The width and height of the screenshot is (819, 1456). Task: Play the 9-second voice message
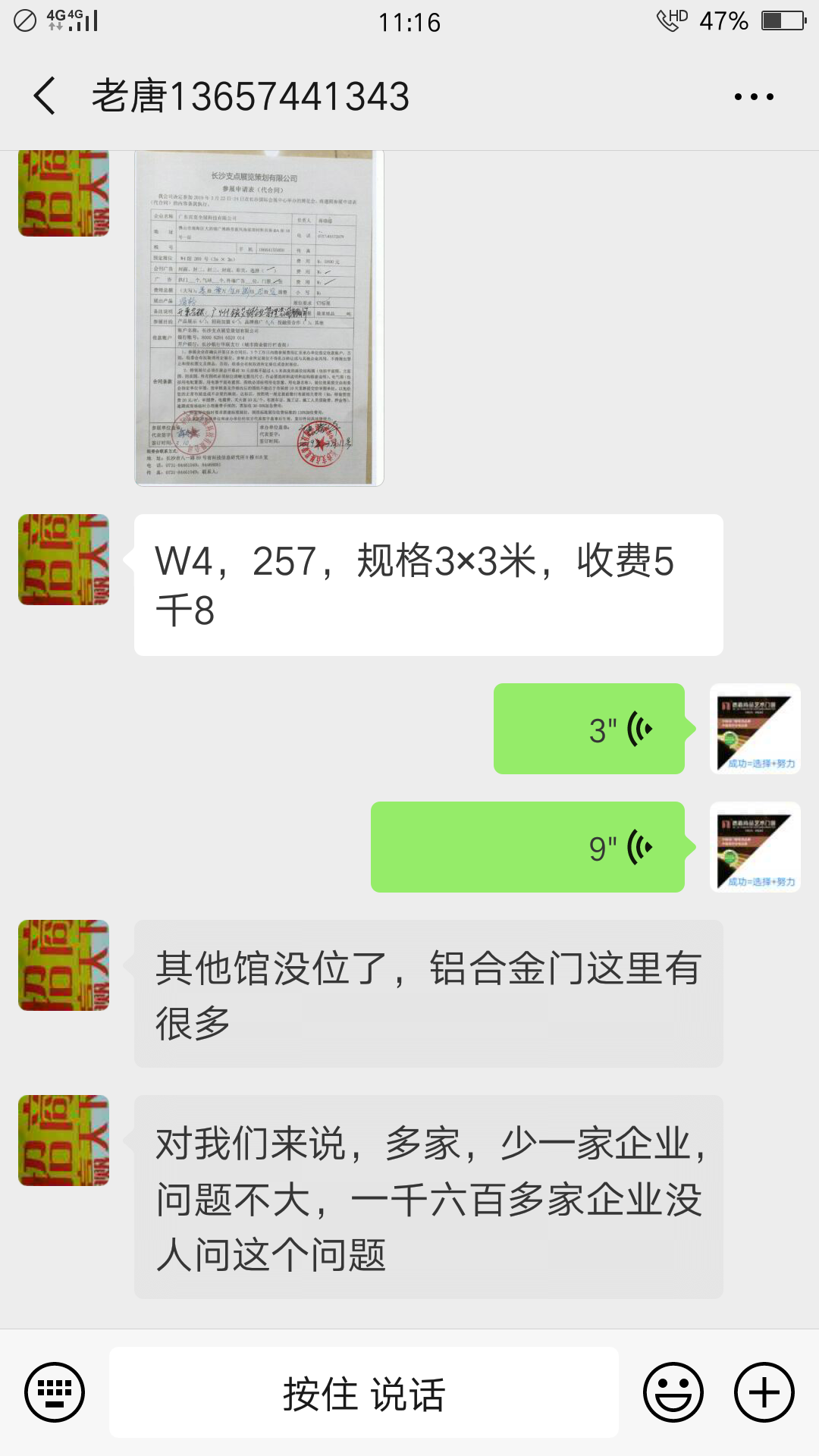[x=528, y=847]
